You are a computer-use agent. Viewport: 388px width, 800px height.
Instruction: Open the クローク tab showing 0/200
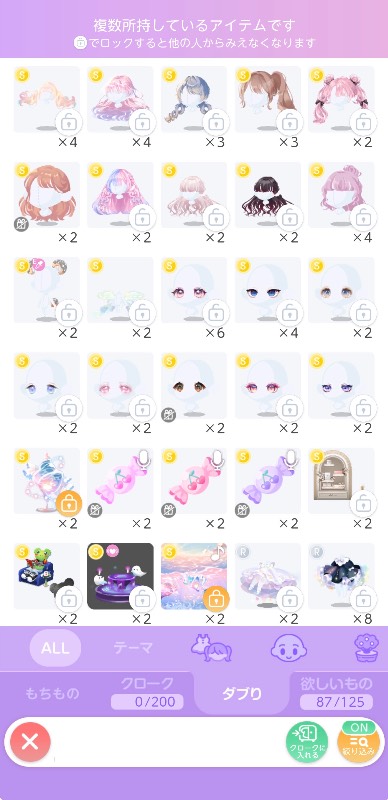(x=147, y=693)
